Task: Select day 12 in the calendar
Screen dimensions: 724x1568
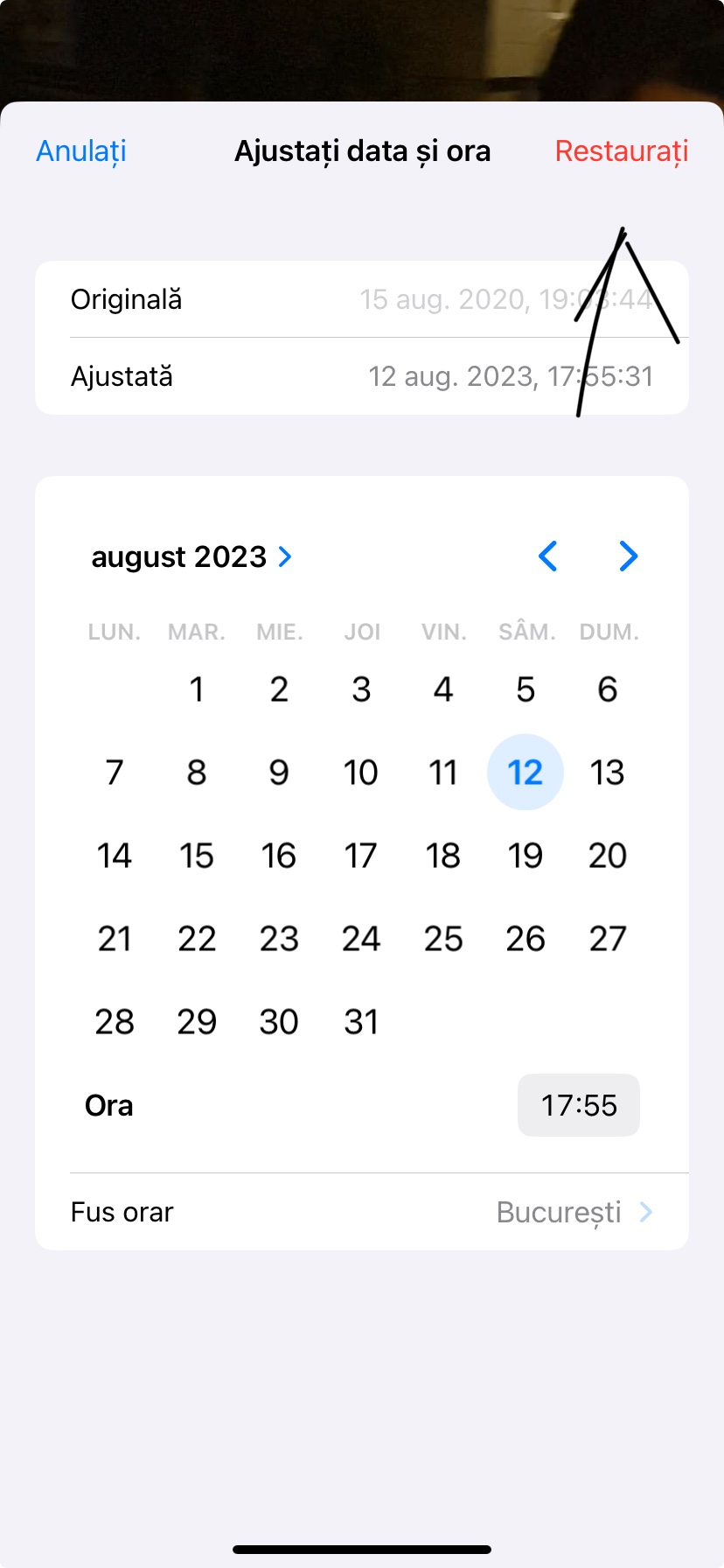Action: 525,773
